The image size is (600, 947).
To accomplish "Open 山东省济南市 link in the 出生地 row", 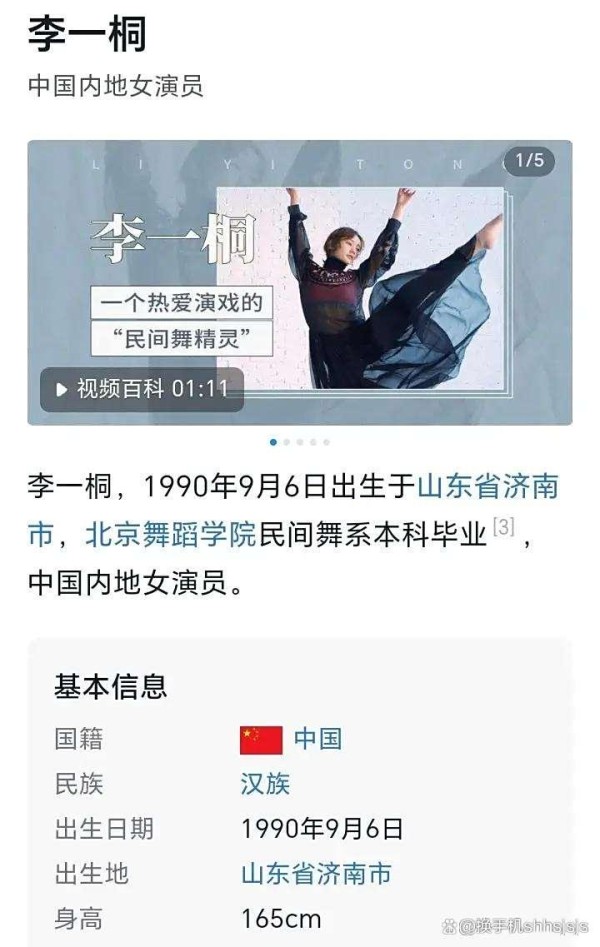I will (x=316, y=874).
